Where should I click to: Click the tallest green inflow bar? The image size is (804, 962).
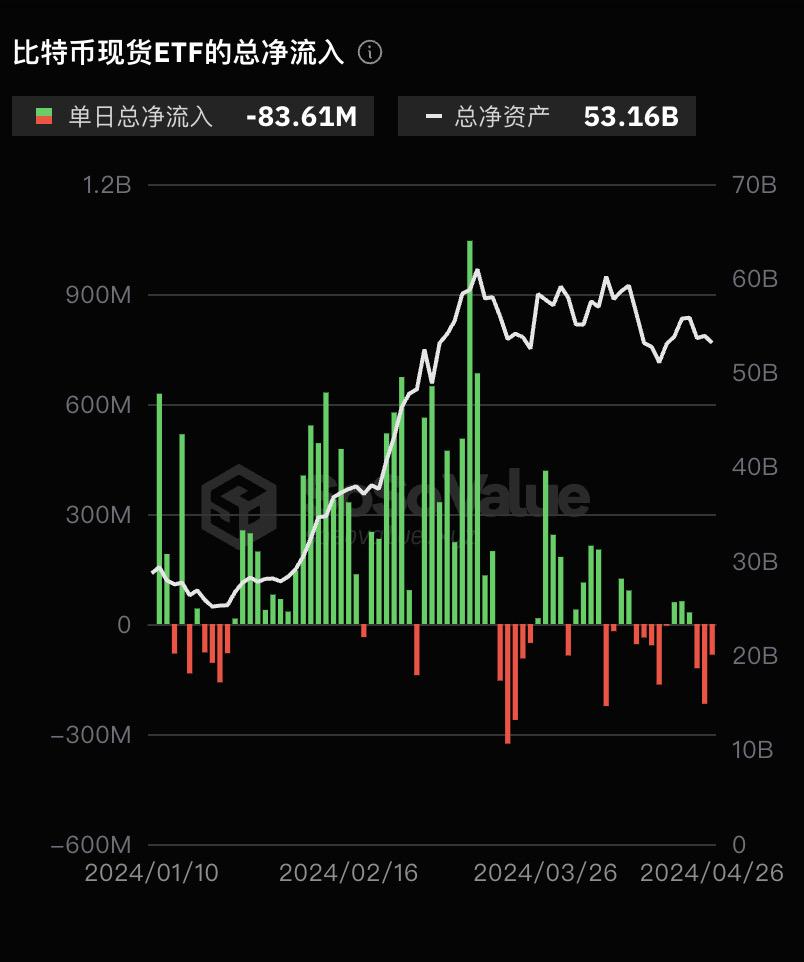coord(468,400)
